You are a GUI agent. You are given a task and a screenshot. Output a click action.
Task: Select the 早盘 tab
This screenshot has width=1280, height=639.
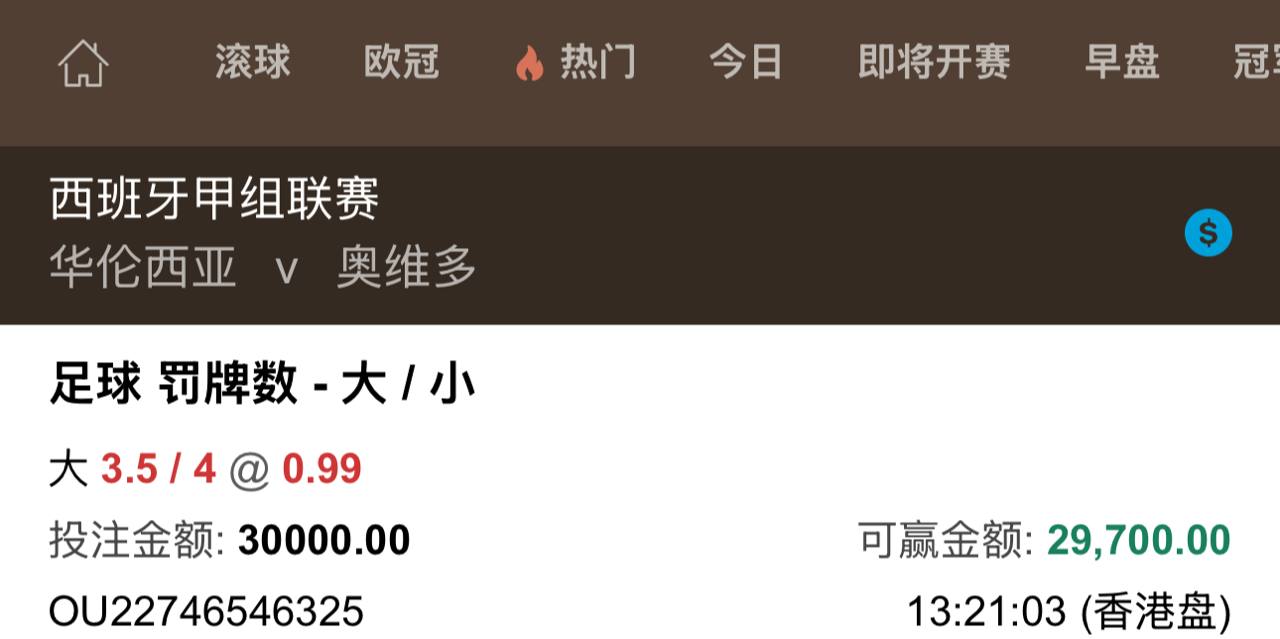tap(1122, 63)
